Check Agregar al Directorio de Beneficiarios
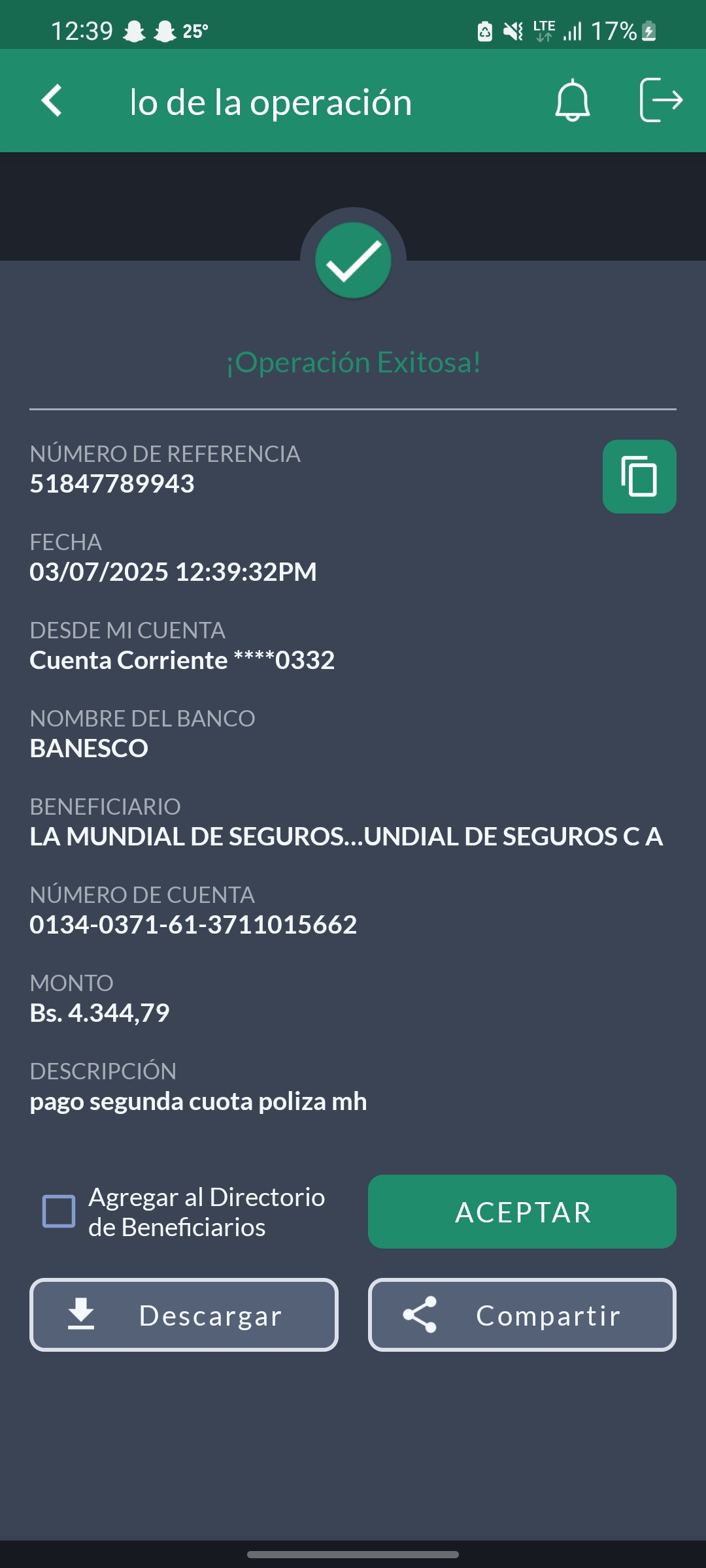The image size is (706, 1568). 59,1211
